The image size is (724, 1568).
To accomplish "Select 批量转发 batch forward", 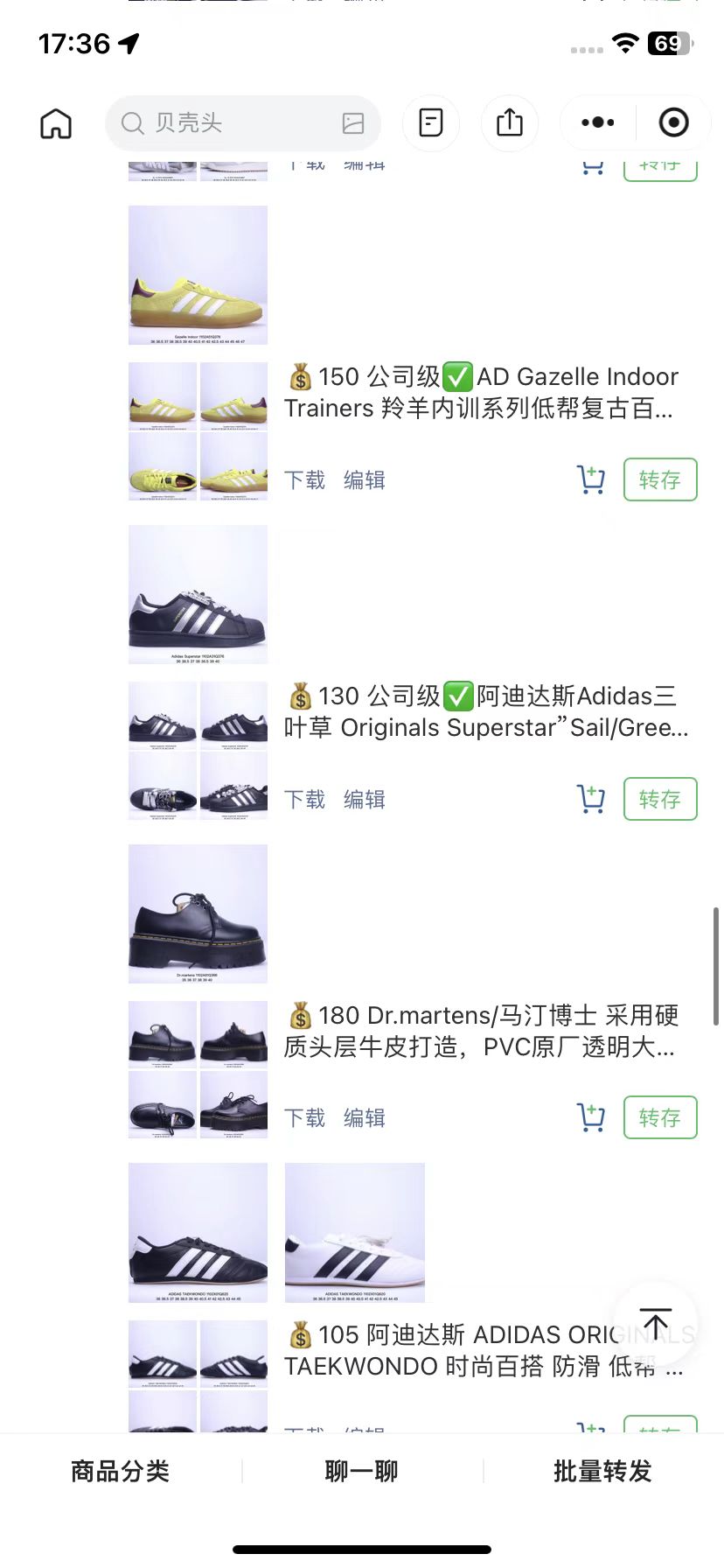I will tap(602, 1472).
